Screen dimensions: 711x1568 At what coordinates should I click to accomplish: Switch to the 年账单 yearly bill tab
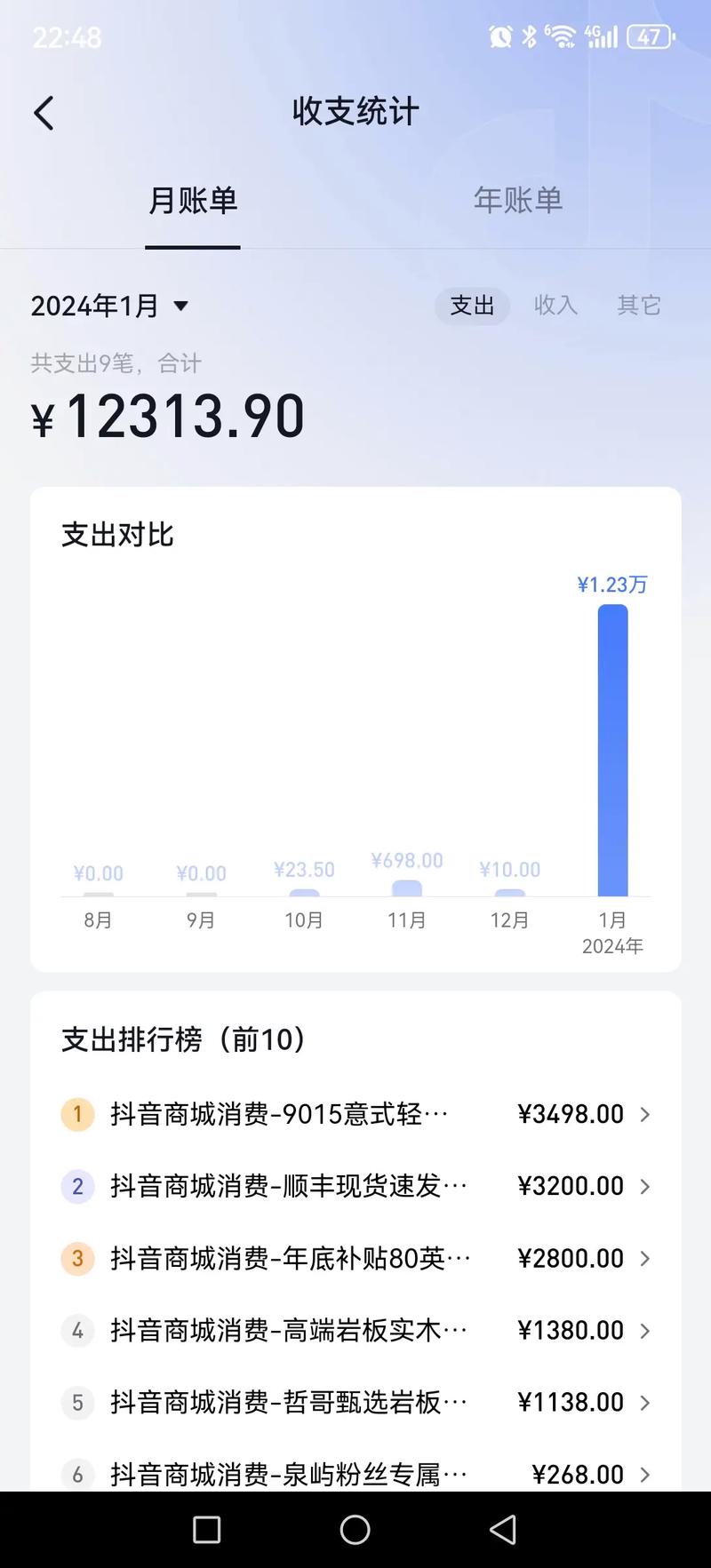[519, 202]
